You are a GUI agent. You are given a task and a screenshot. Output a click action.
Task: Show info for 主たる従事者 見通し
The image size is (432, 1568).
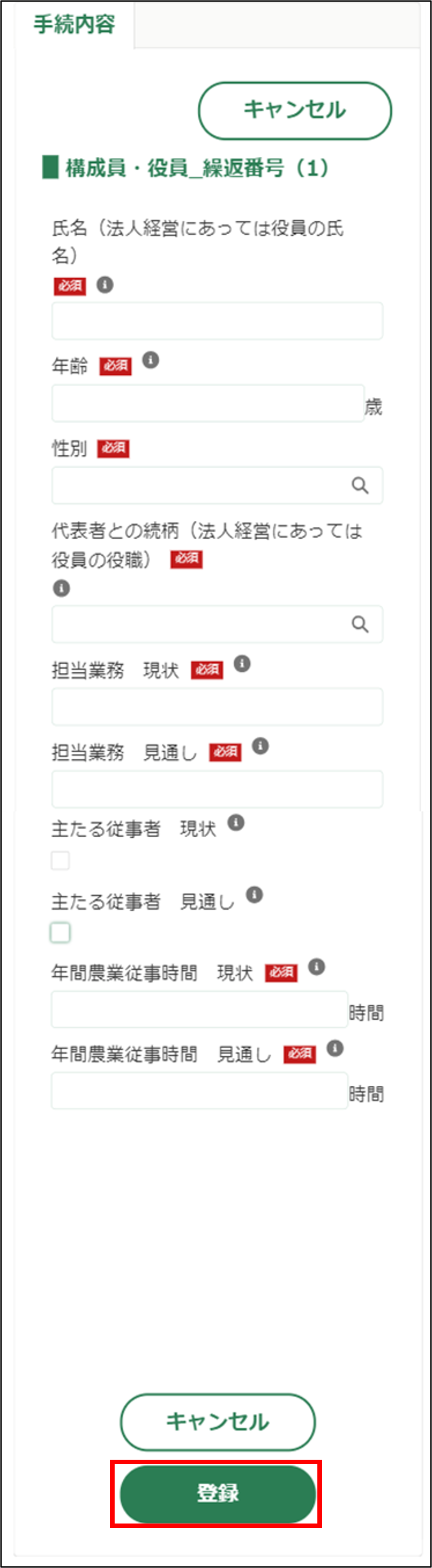point(254,895)
